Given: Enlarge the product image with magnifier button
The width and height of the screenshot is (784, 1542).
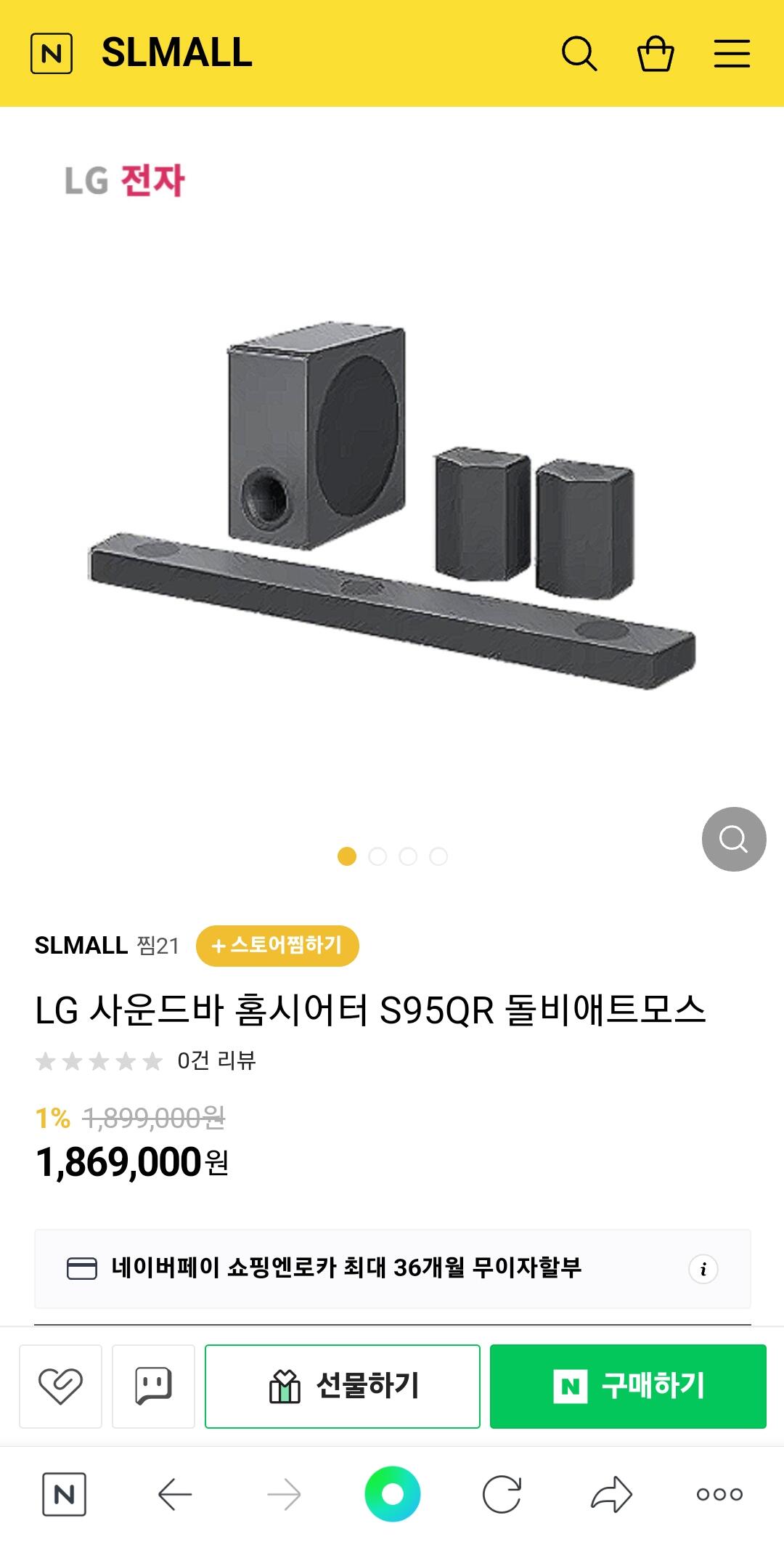Looking at the screenshot, I should (x=733, y=839).
